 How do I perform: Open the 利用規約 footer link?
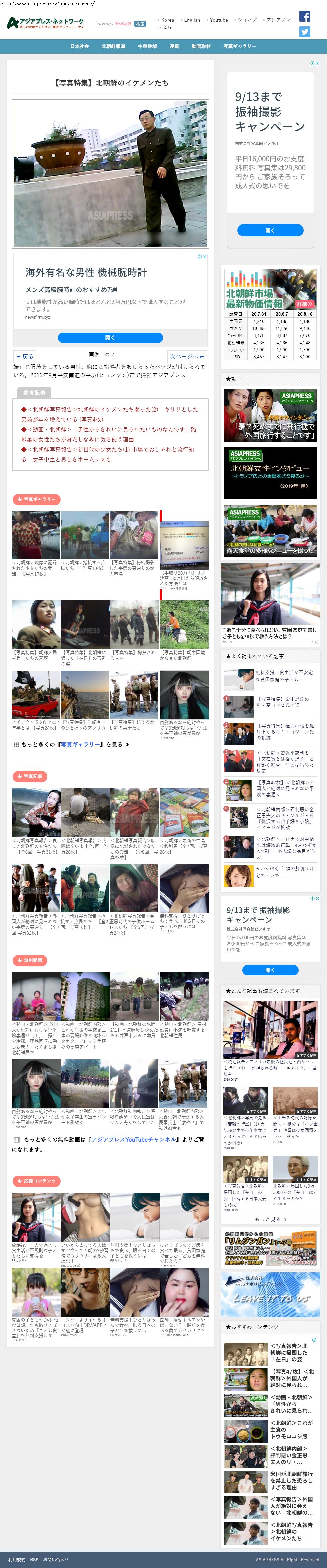pos(17,1559)
